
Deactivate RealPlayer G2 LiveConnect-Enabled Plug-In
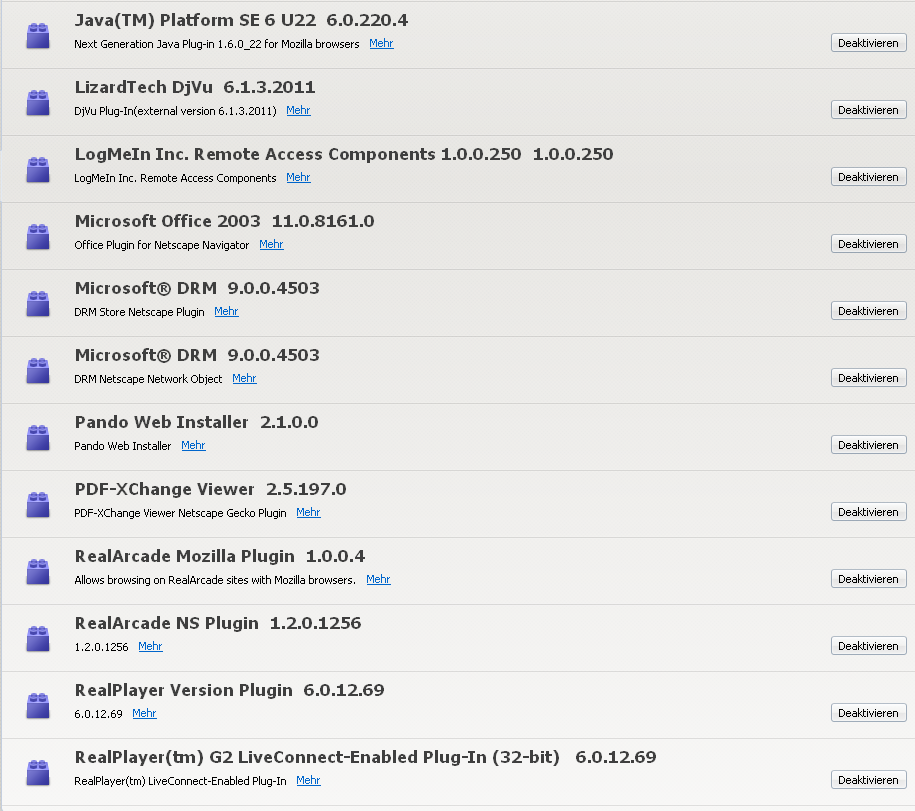pyautogui.click(x=868, y=780)
